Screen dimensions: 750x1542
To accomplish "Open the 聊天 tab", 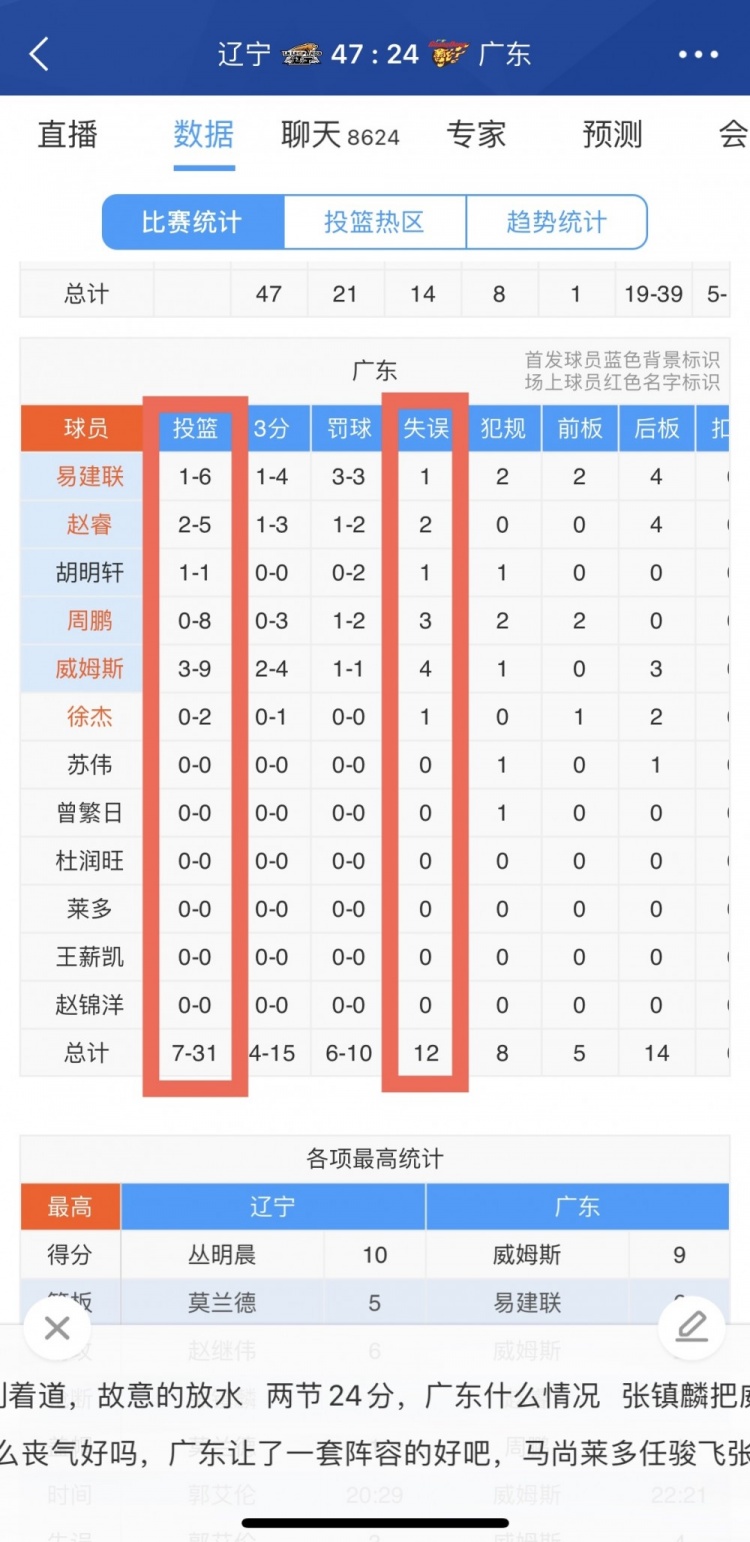I will coord(340,134).
